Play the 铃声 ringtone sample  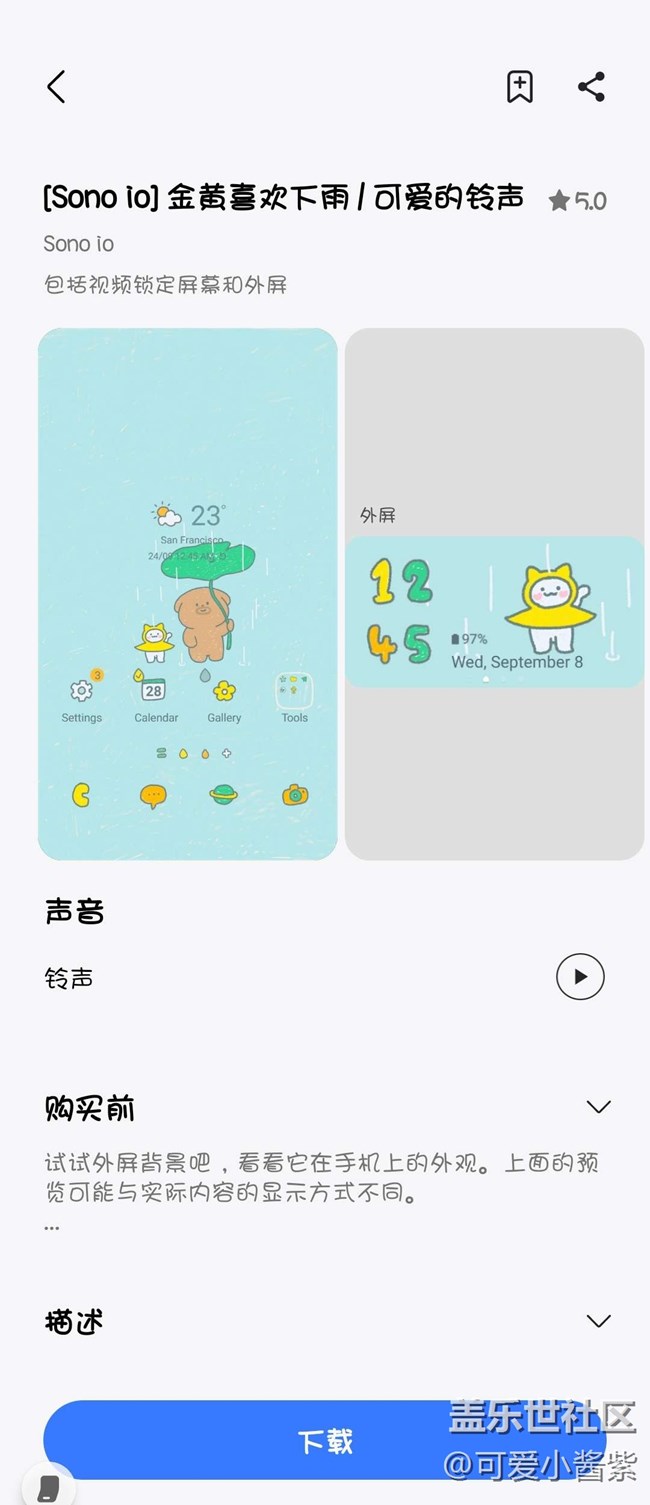pyautogui.click(x=580, y=976)
